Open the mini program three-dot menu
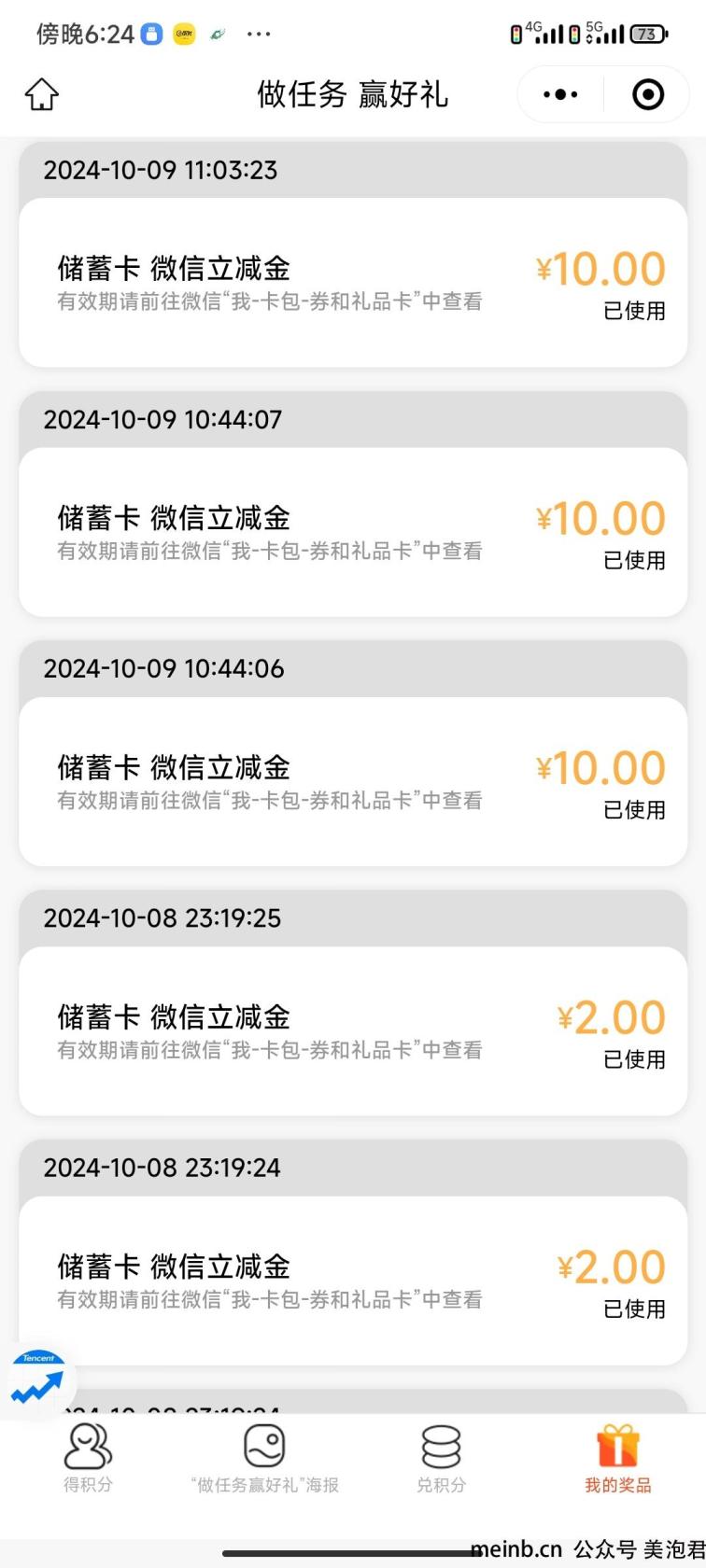 (560, 94)
